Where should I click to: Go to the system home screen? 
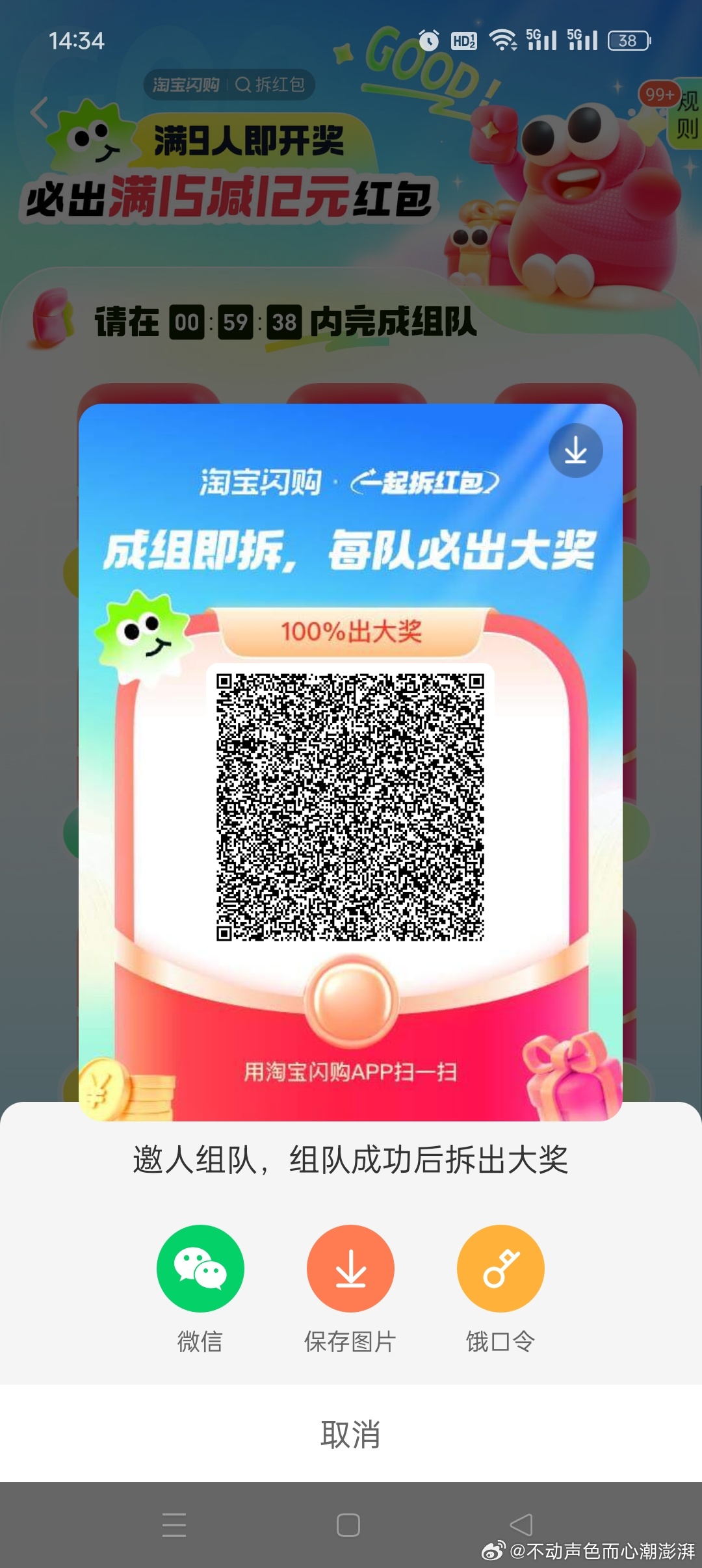[x=348, y=1524]
